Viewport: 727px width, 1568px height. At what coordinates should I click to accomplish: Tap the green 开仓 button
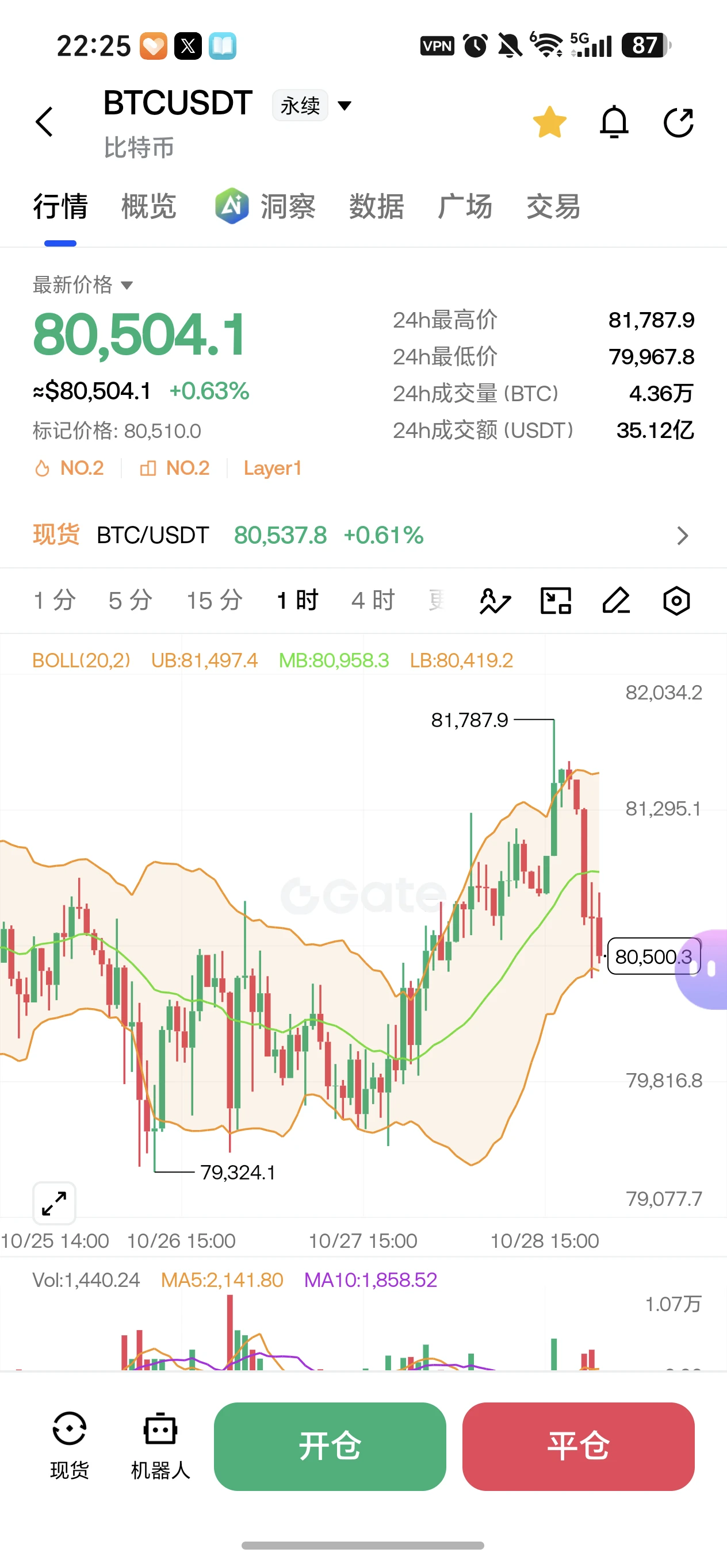330,1446
